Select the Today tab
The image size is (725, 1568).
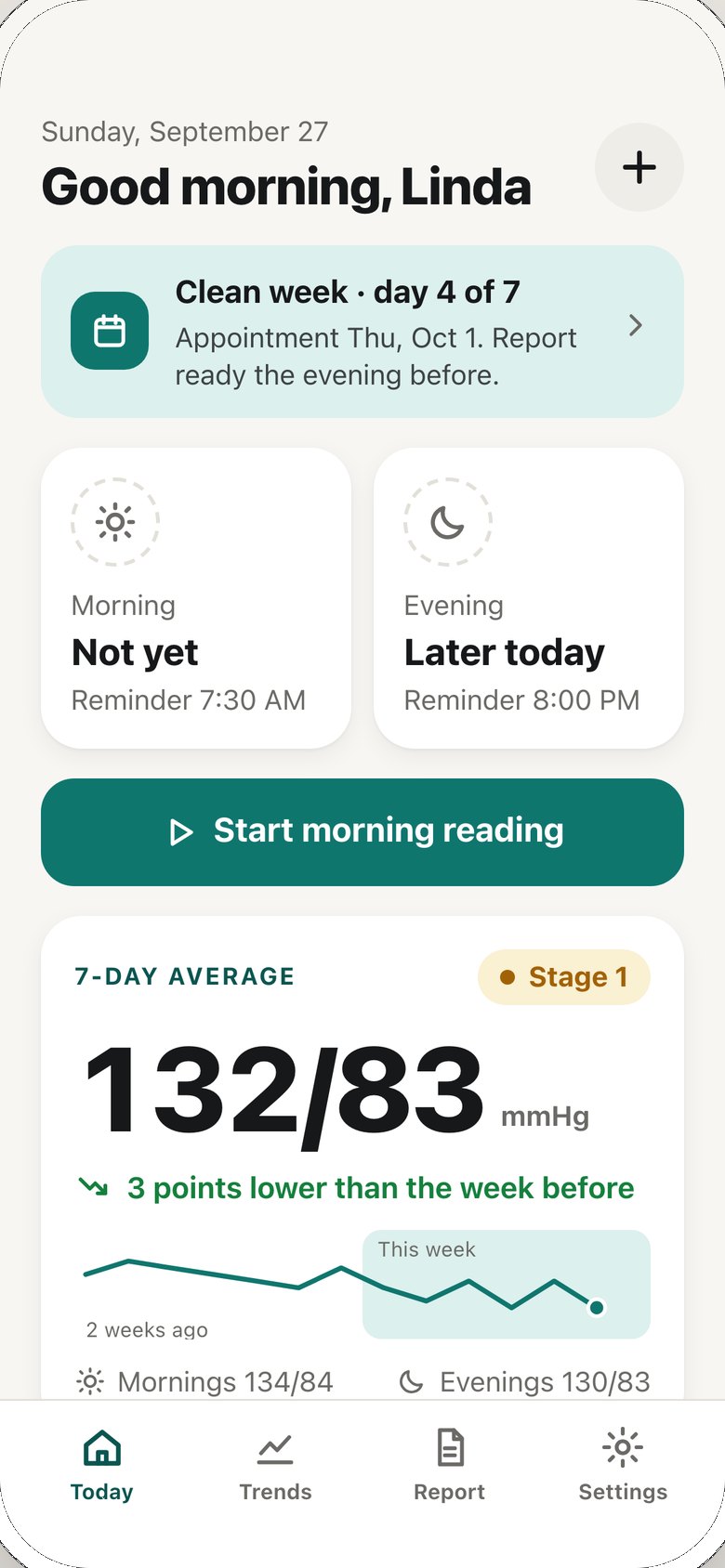coord(102,1467)
